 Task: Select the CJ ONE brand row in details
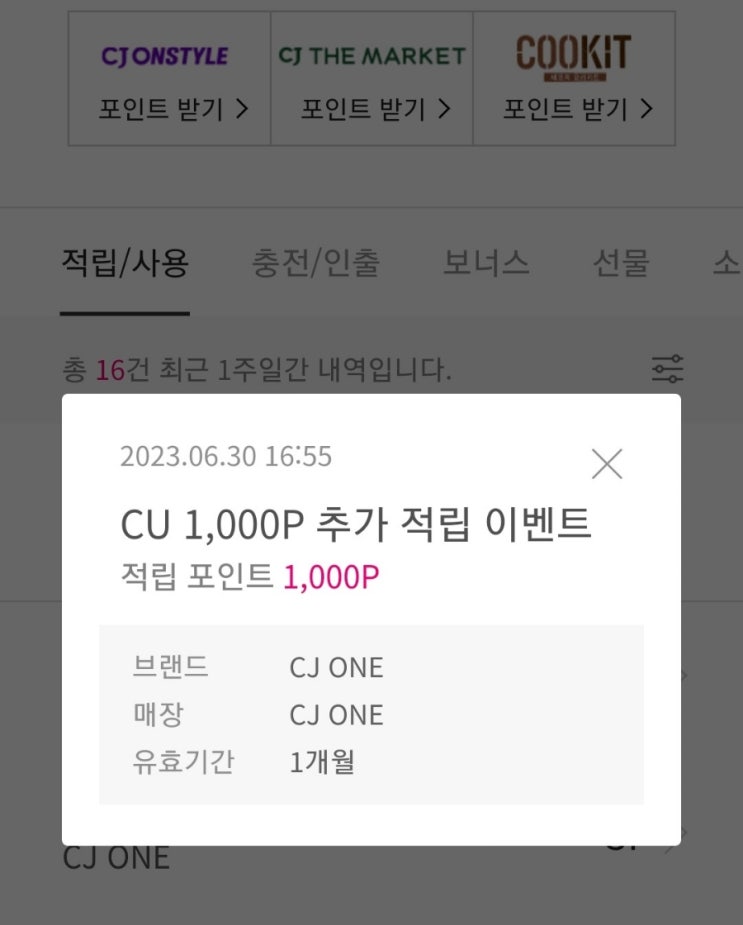pyautogui.click(x=336, y=666)
